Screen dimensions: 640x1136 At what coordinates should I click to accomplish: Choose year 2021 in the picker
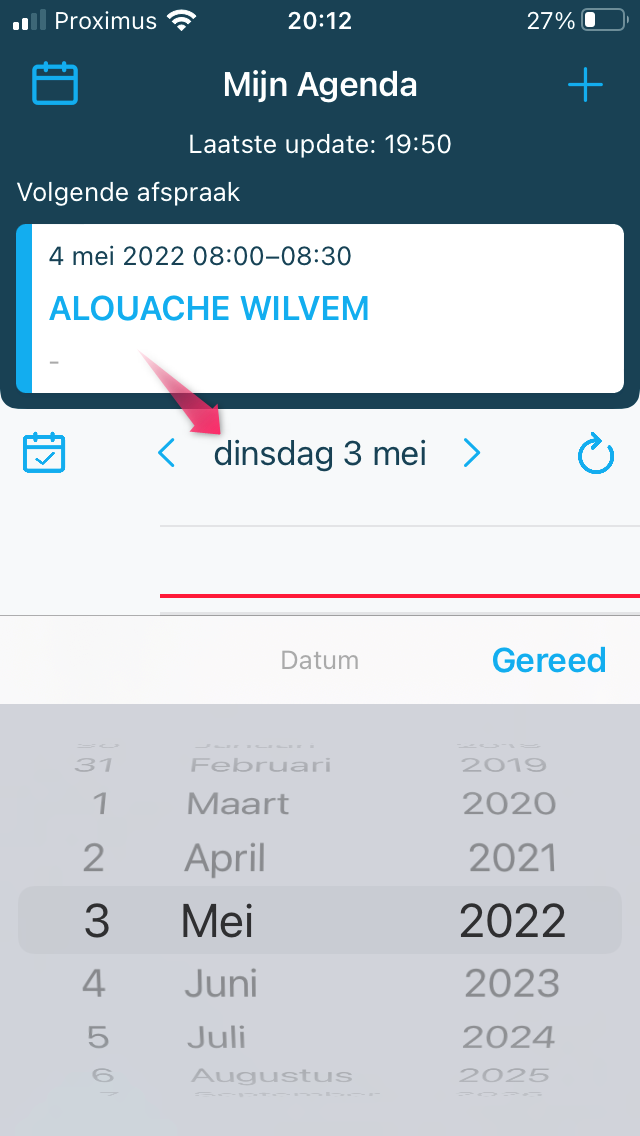513,858
